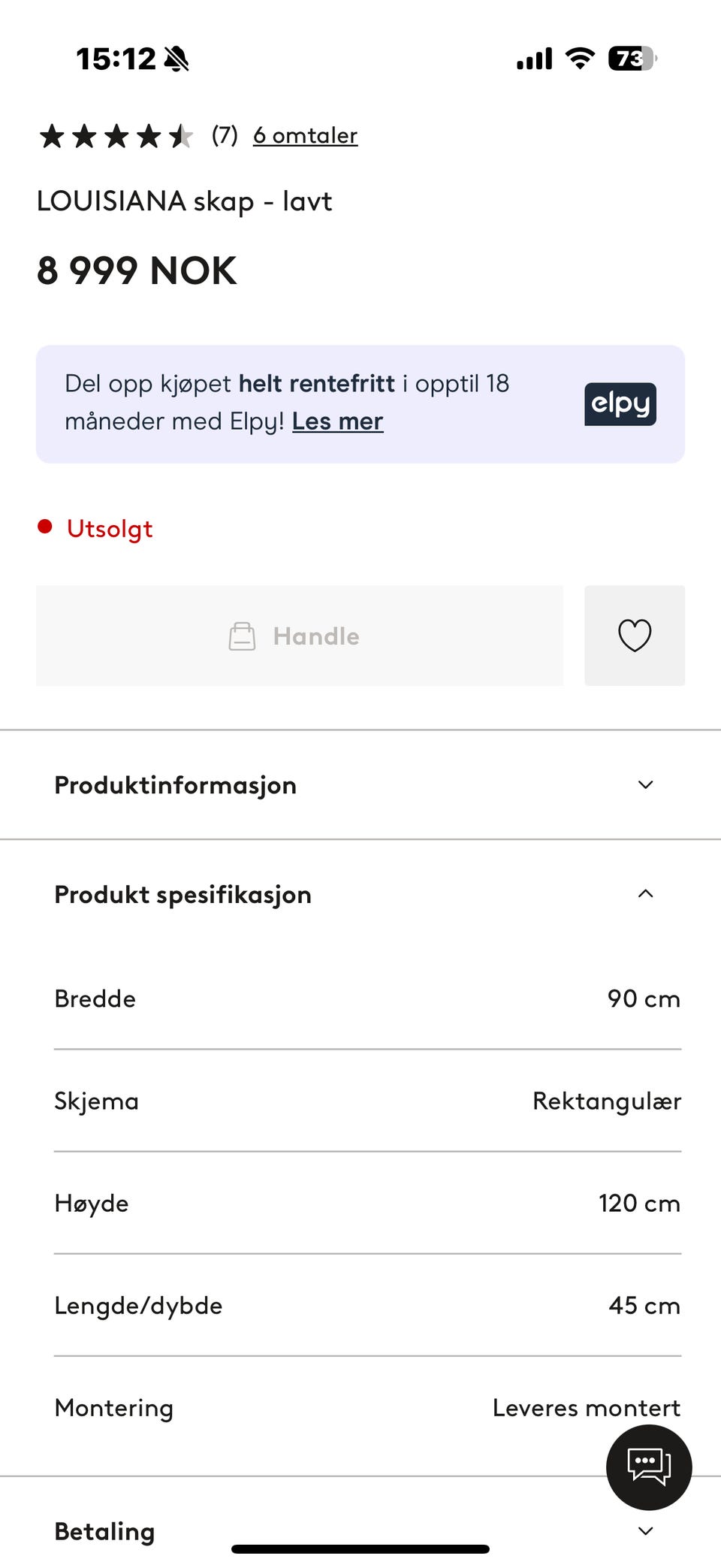Open the live chat bubble

pos(648,1467)
